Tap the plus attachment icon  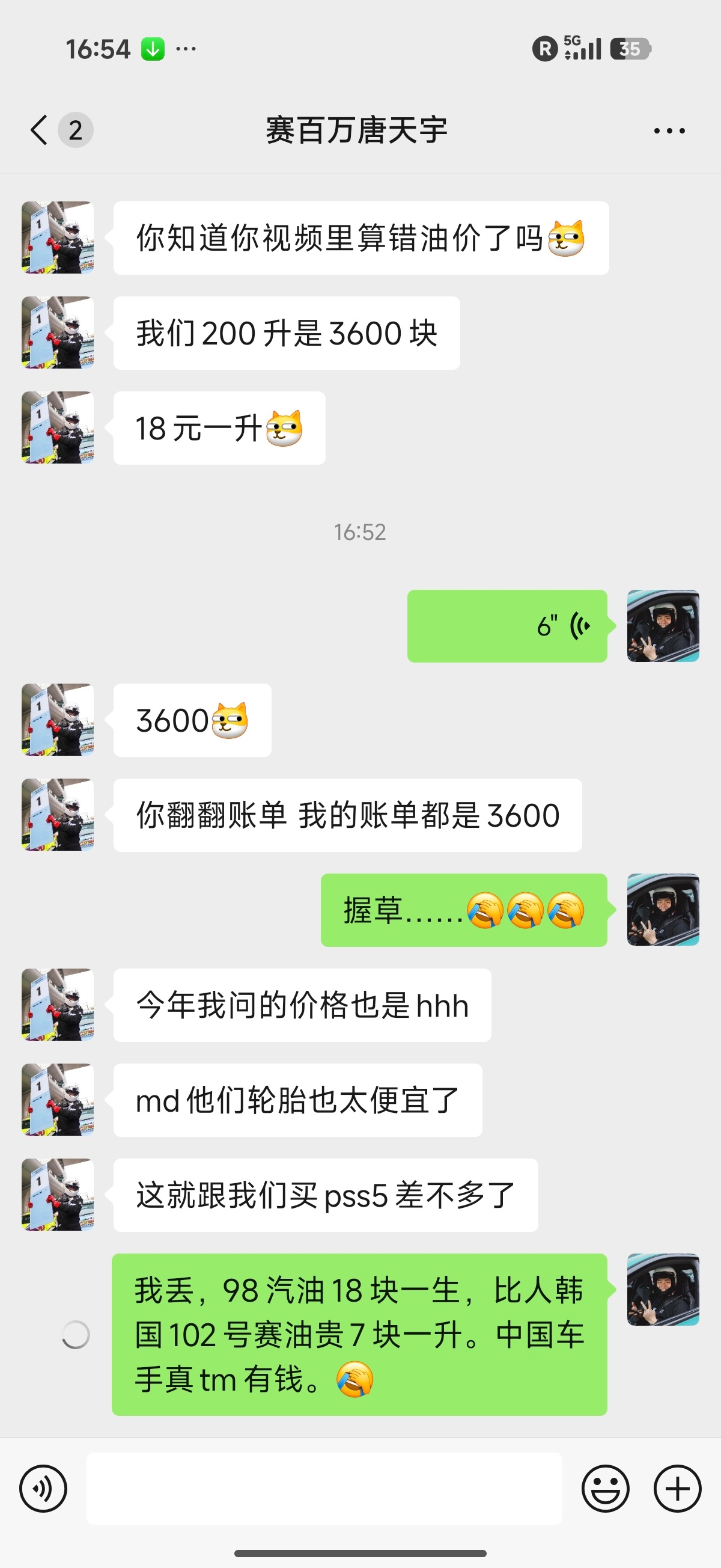click(677, 1489)
